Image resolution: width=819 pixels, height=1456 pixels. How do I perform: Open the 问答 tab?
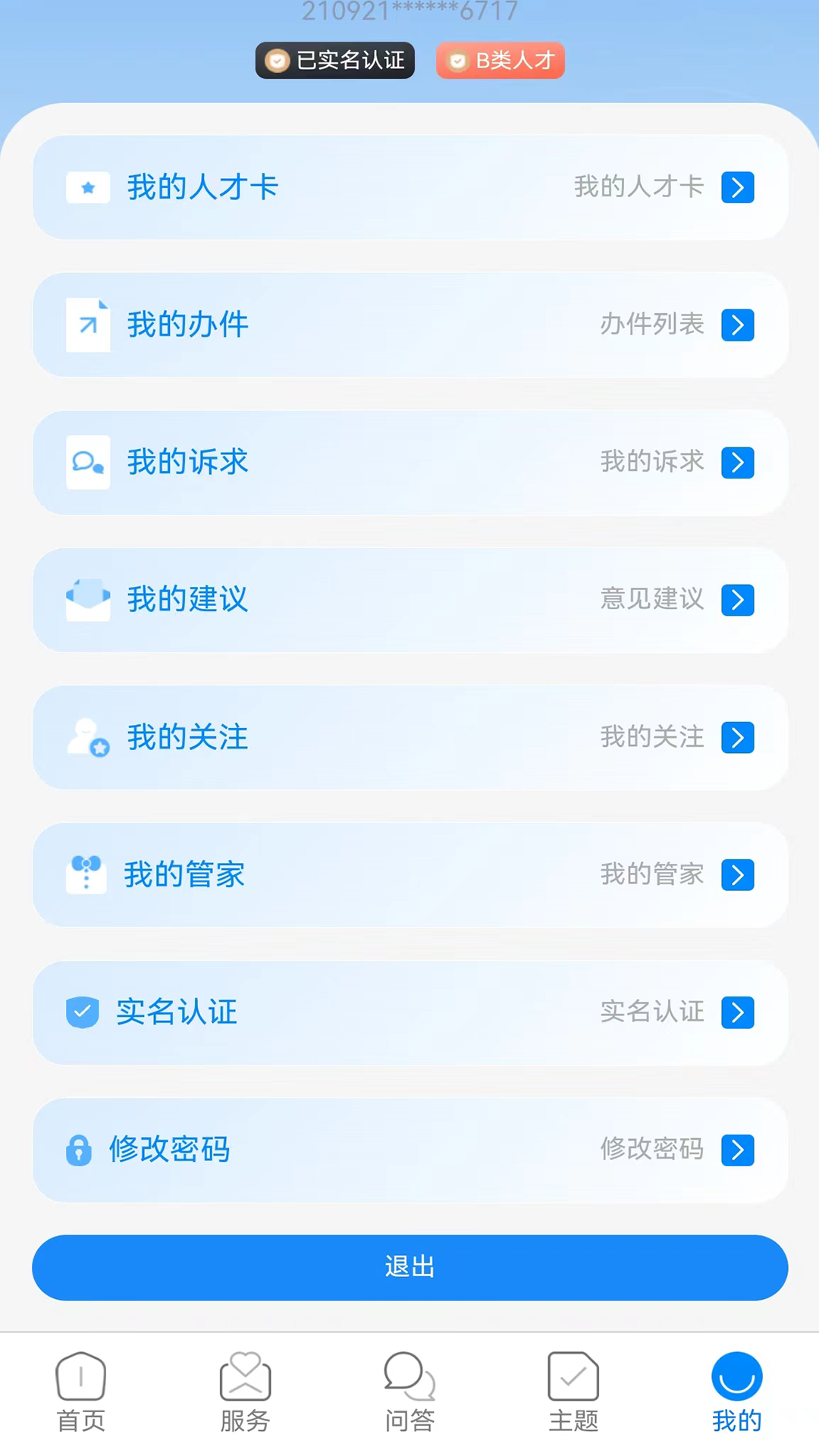pyautogui.click(x=409, y=1394)
